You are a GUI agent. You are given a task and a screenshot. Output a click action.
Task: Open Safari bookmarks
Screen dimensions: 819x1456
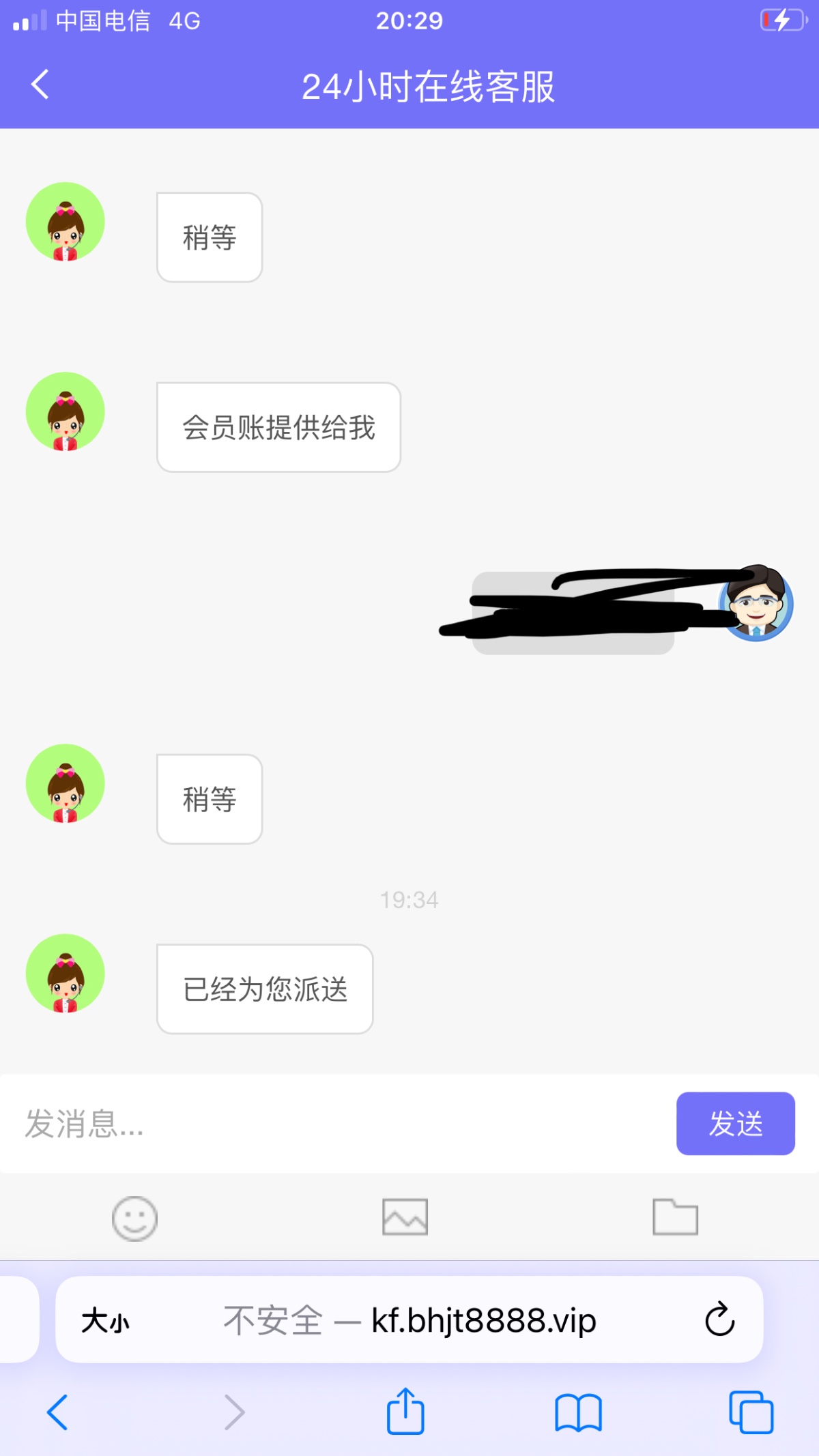(x=578, y=1412)
